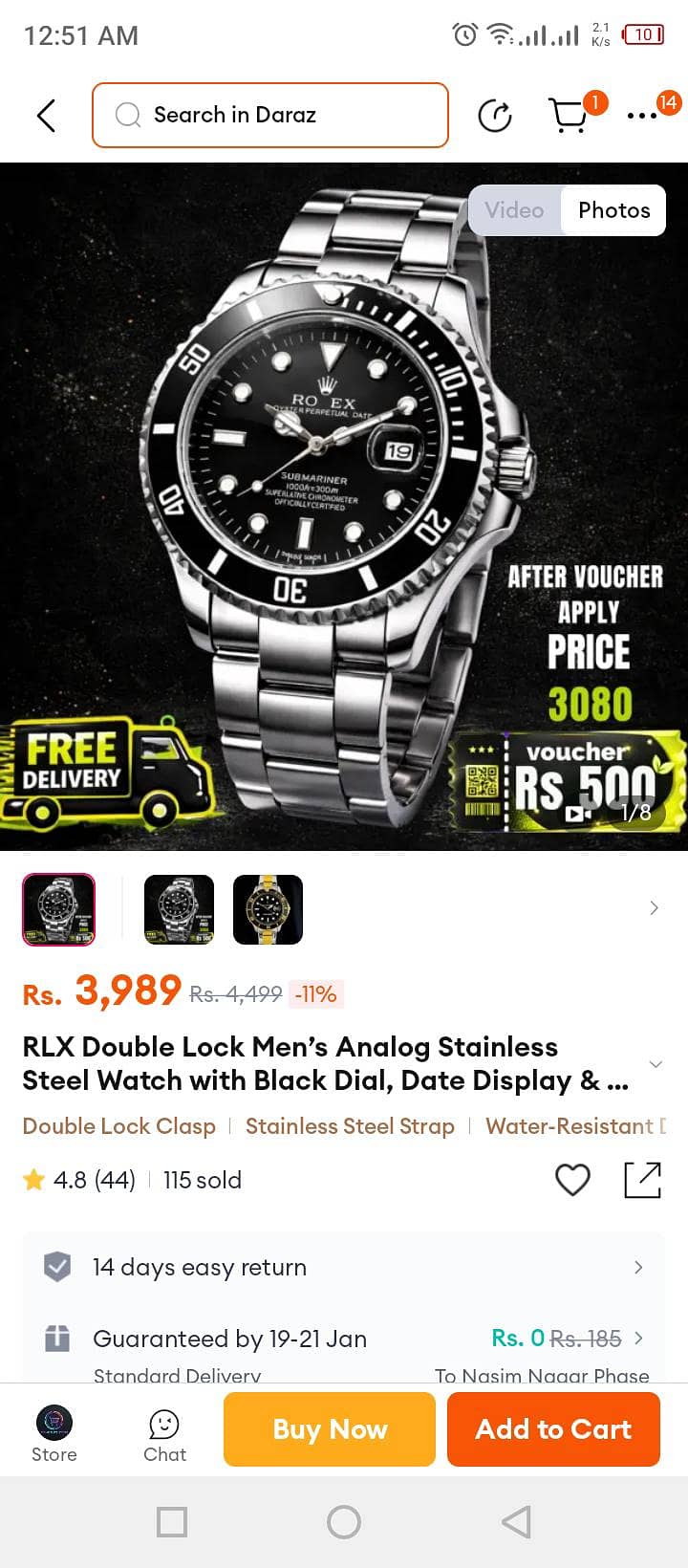Tap Buy Now
The width and height of the screenshot is (688, 1568).
[x=329, y=1429]
